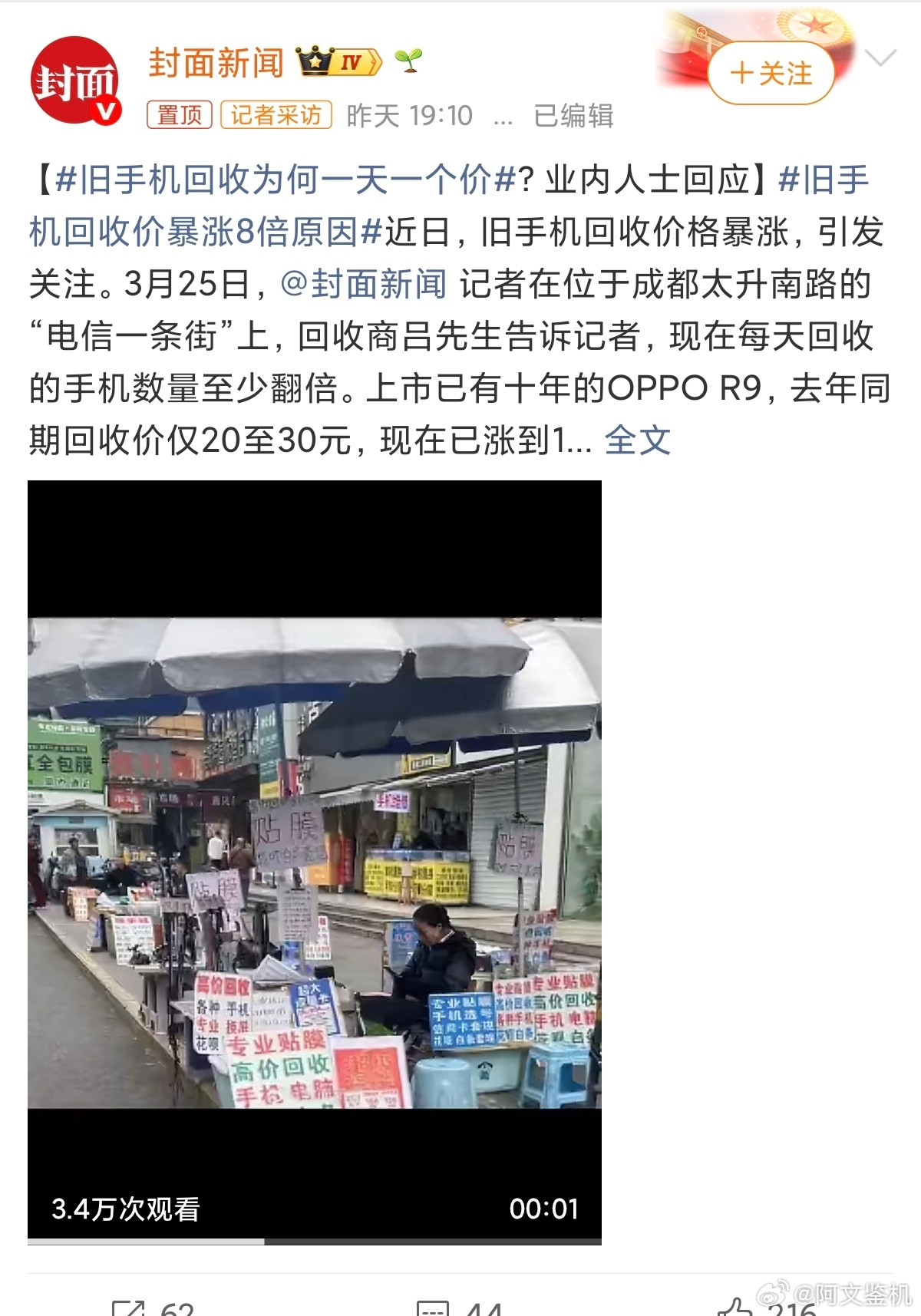The width and height of the screenshot is (921, 1316).
Task: Follow 封面新闻 via +关注 toggle
Action: point(771,73)
